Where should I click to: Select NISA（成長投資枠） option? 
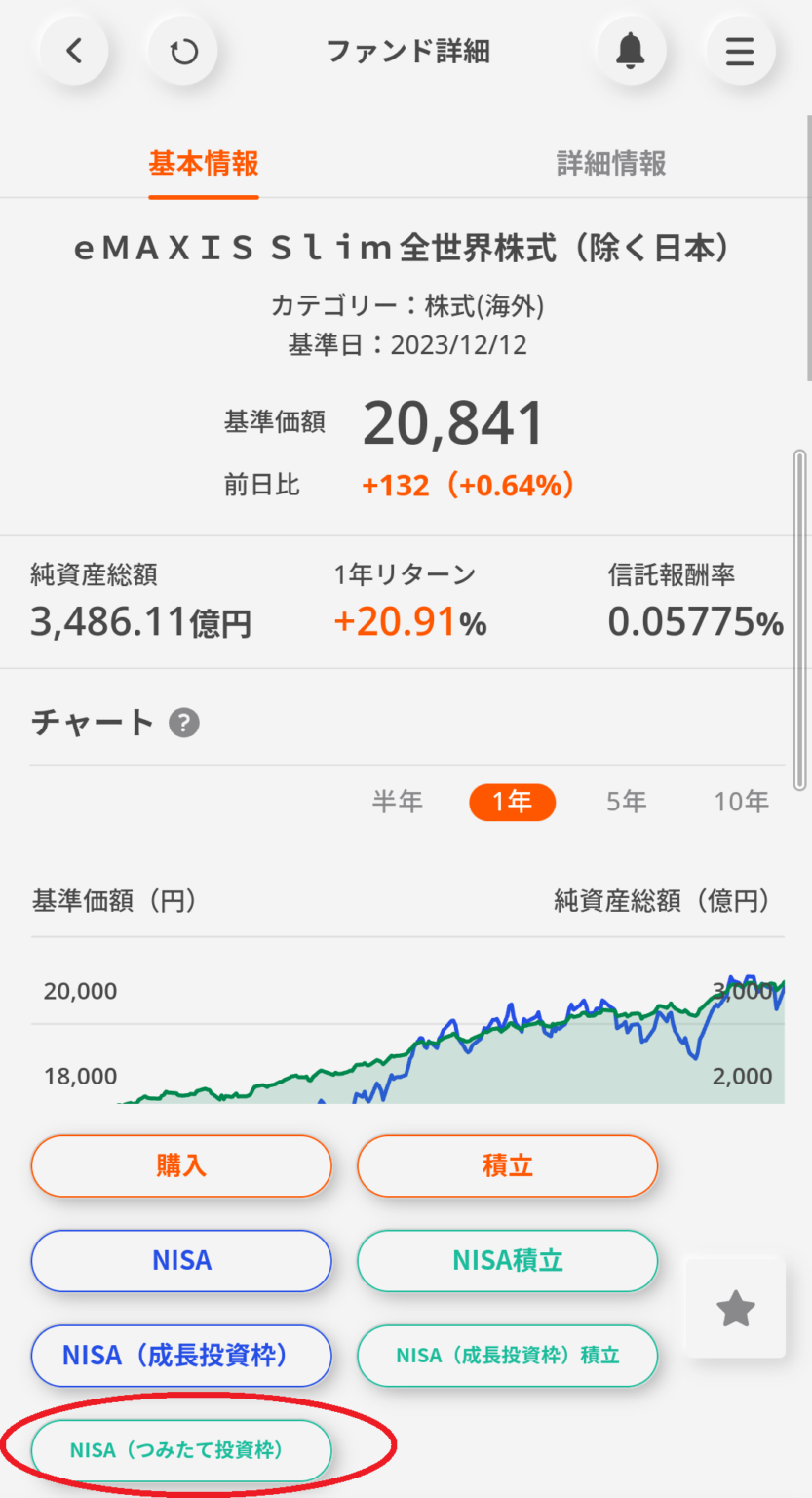pyautogui.click(x=181, y=1356)
